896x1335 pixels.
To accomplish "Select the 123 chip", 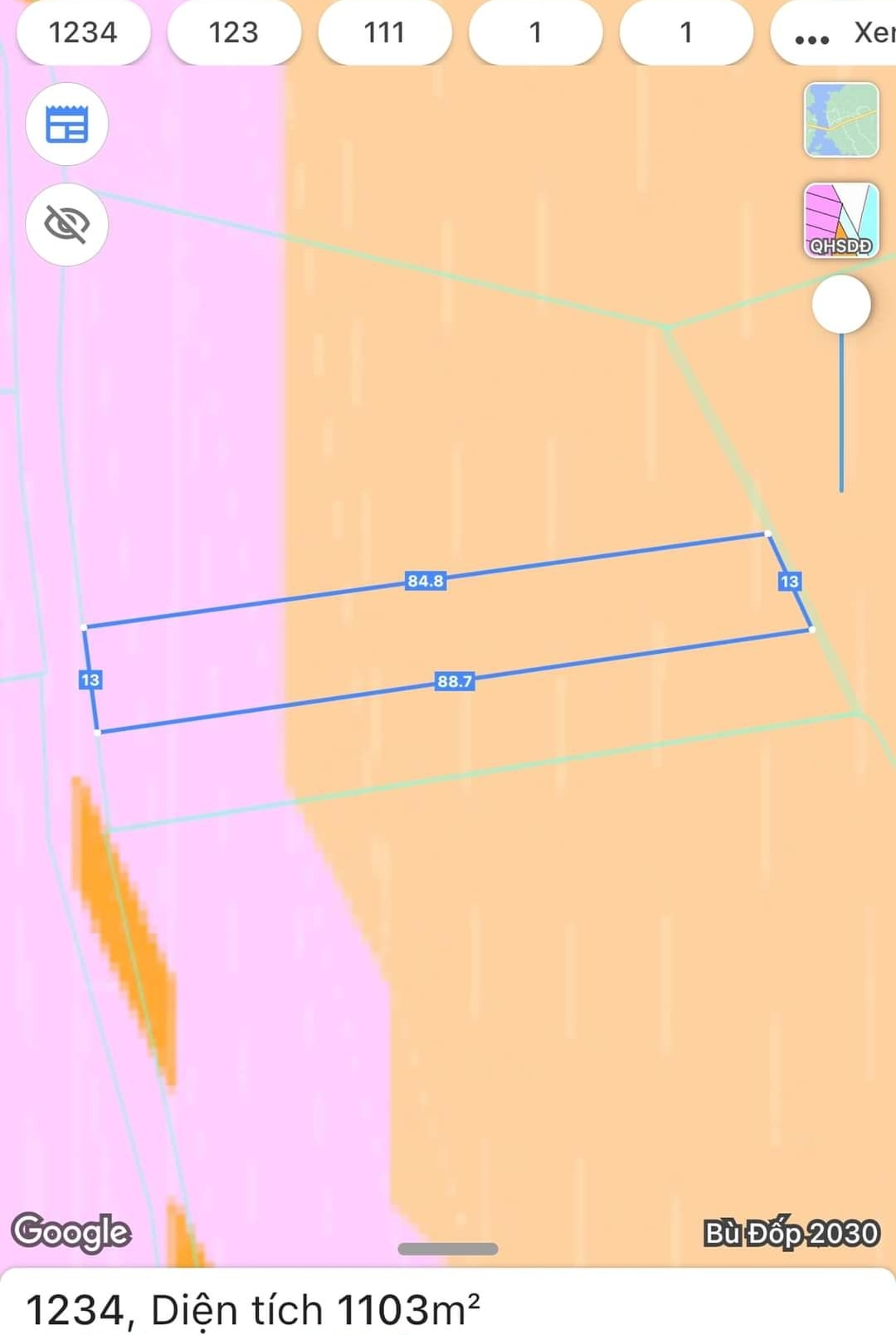I will [233, 32].
